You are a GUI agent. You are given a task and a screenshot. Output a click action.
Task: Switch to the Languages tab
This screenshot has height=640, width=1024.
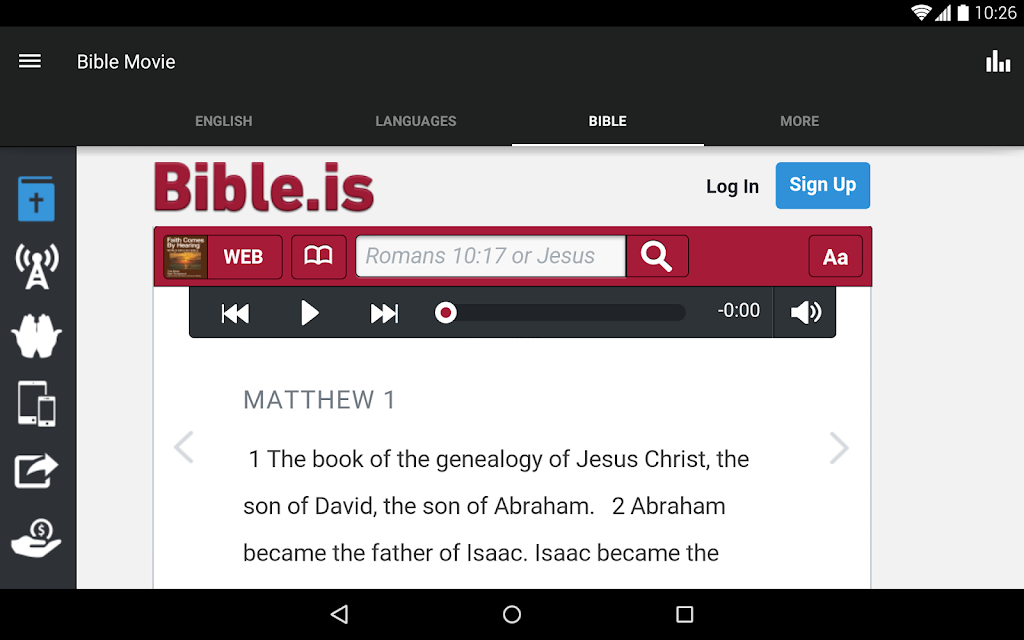[x=415, y=121]
